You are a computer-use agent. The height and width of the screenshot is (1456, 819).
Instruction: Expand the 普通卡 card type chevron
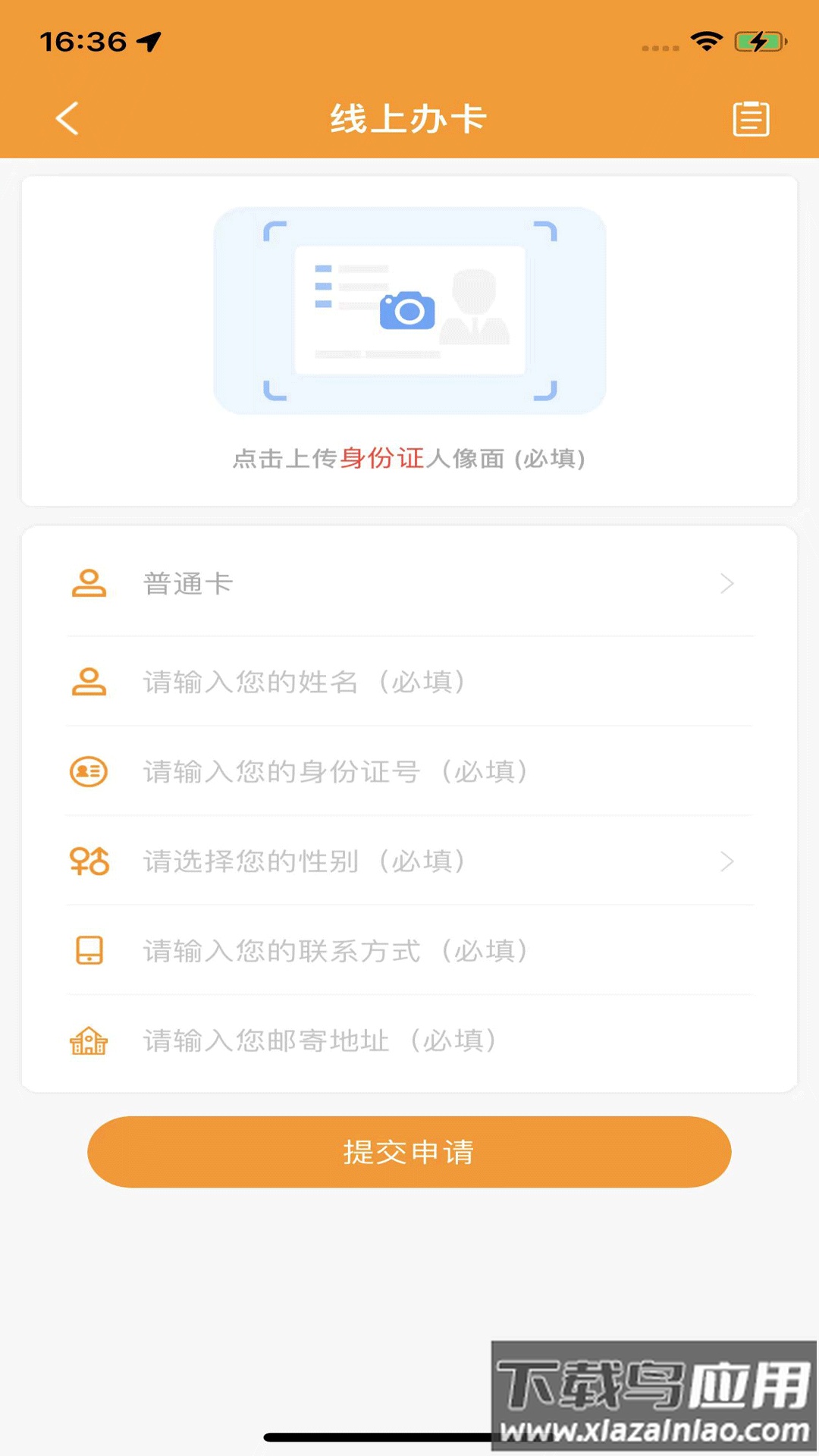point(728,584)
